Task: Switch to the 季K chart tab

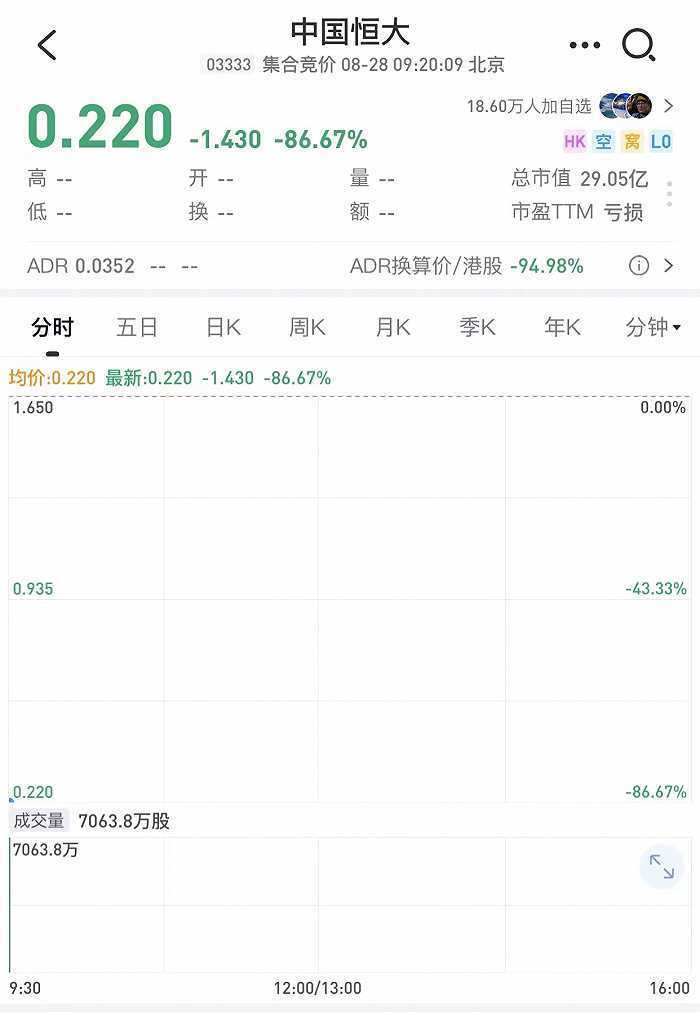Action: click(x=477, y=327)
